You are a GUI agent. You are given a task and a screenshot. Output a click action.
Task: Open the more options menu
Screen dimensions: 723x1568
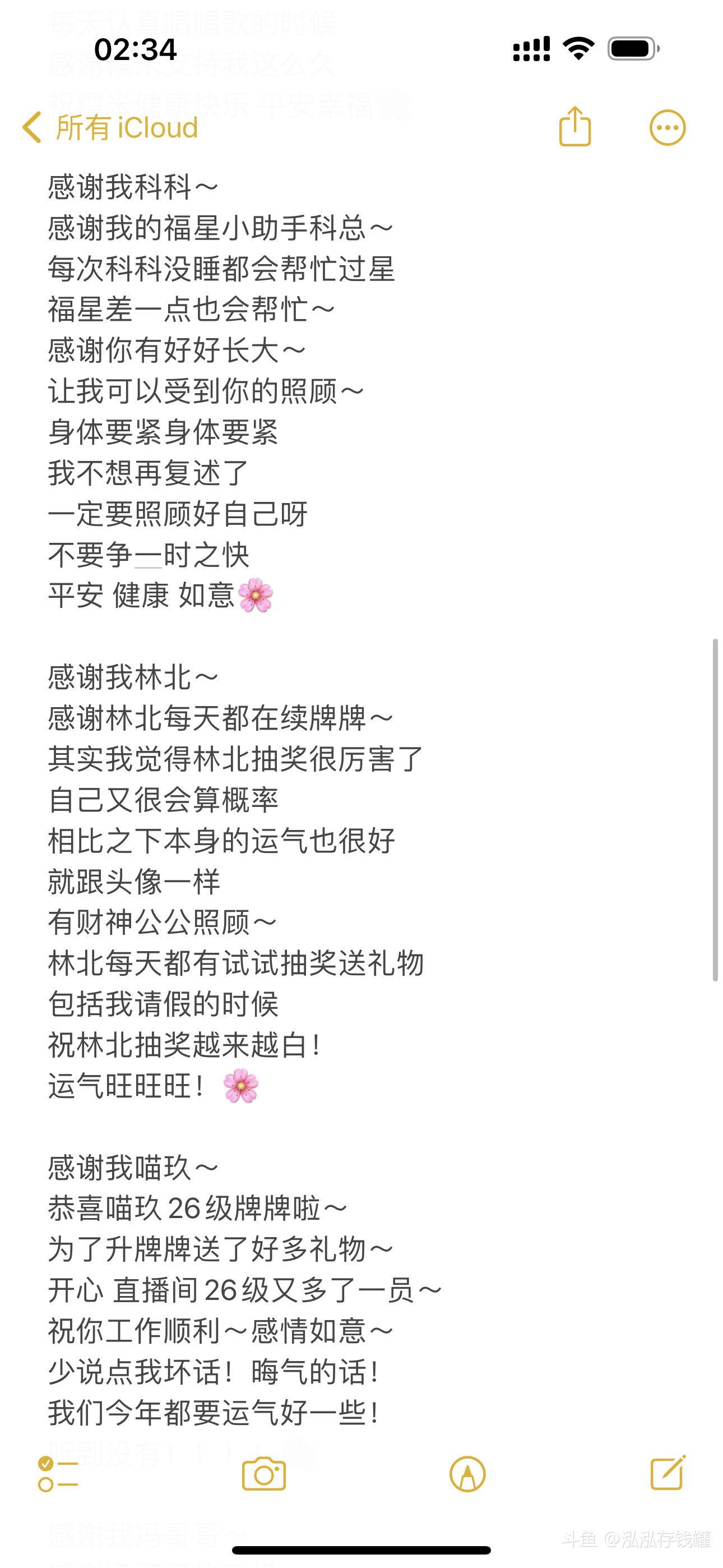pyautogui.click(x=667, y=128)
